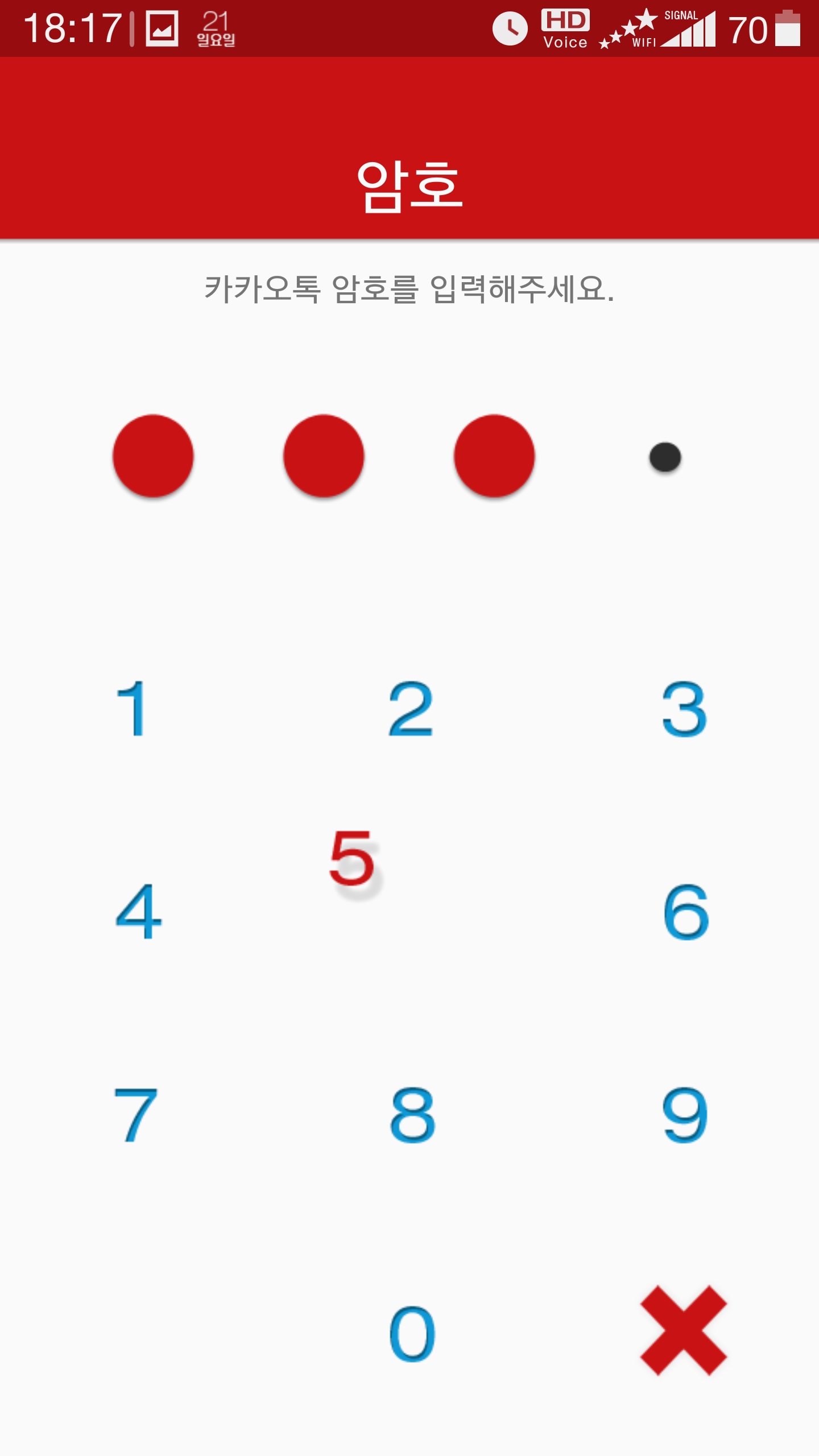This screenshot has width=819, height=1456.
Task: Enter digit 6 on the keypad
Action: (686, 912)
